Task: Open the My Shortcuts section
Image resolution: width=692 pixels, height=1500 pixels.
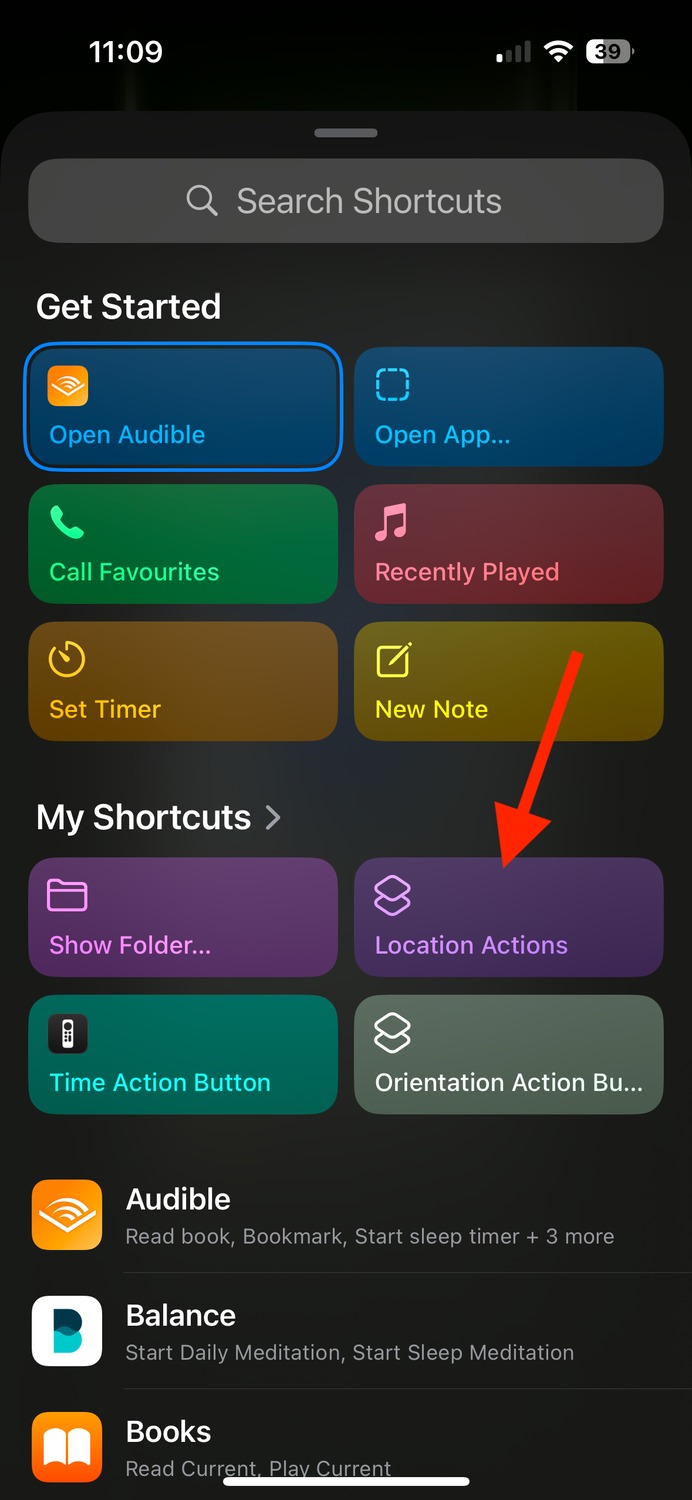Action: (x=159, y=817)
